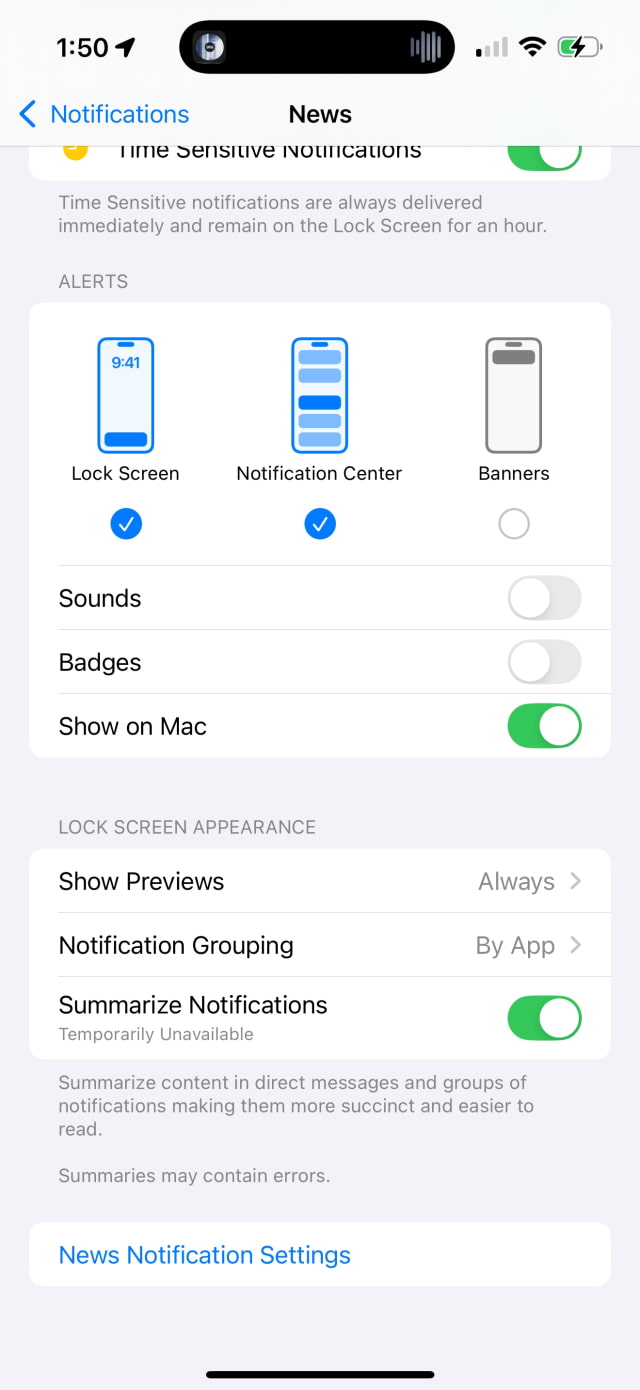The height and width of the screenshot is (1390, 640).
Task: Open News Notification Settings
Action: click(x=205, y=1255)
